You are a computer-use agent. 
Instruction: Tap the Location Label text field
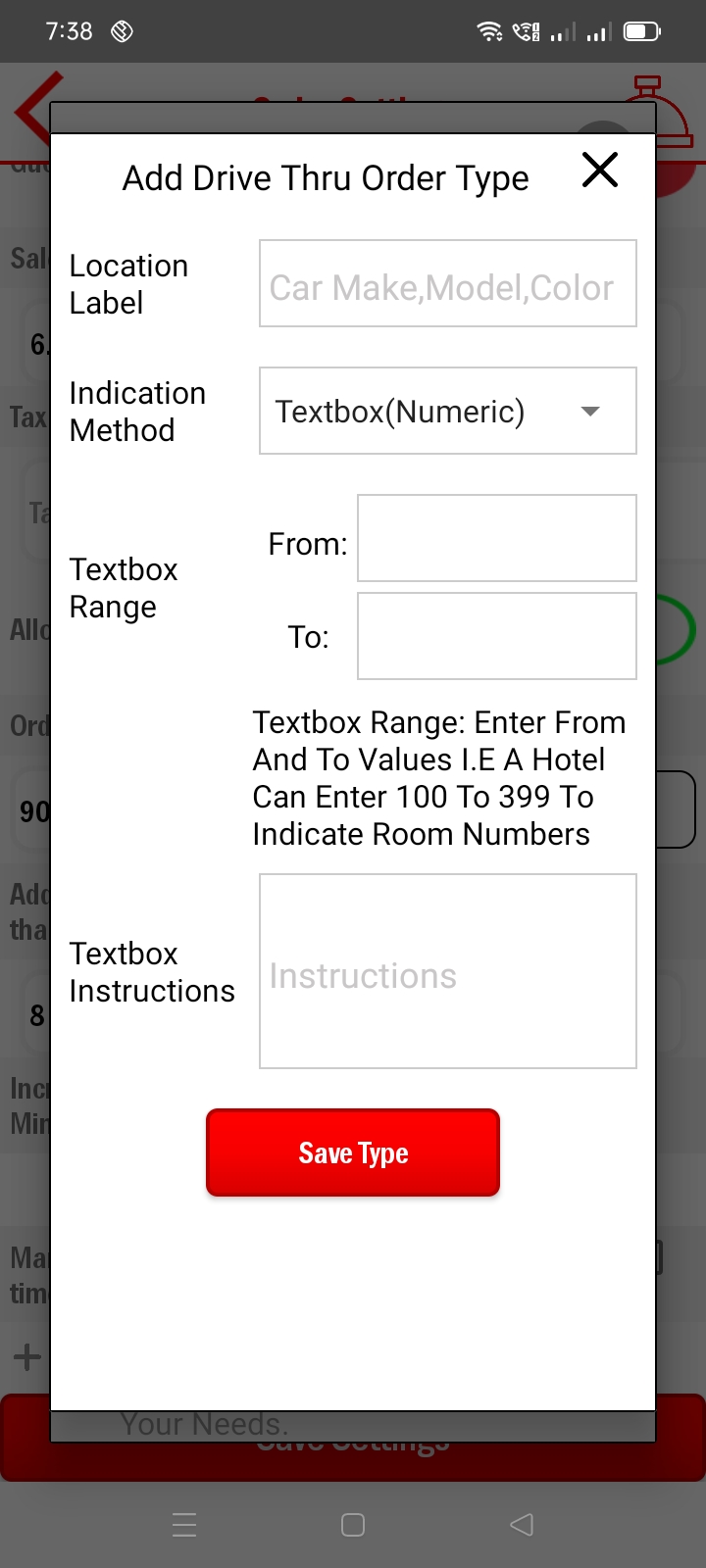(447, 283)
